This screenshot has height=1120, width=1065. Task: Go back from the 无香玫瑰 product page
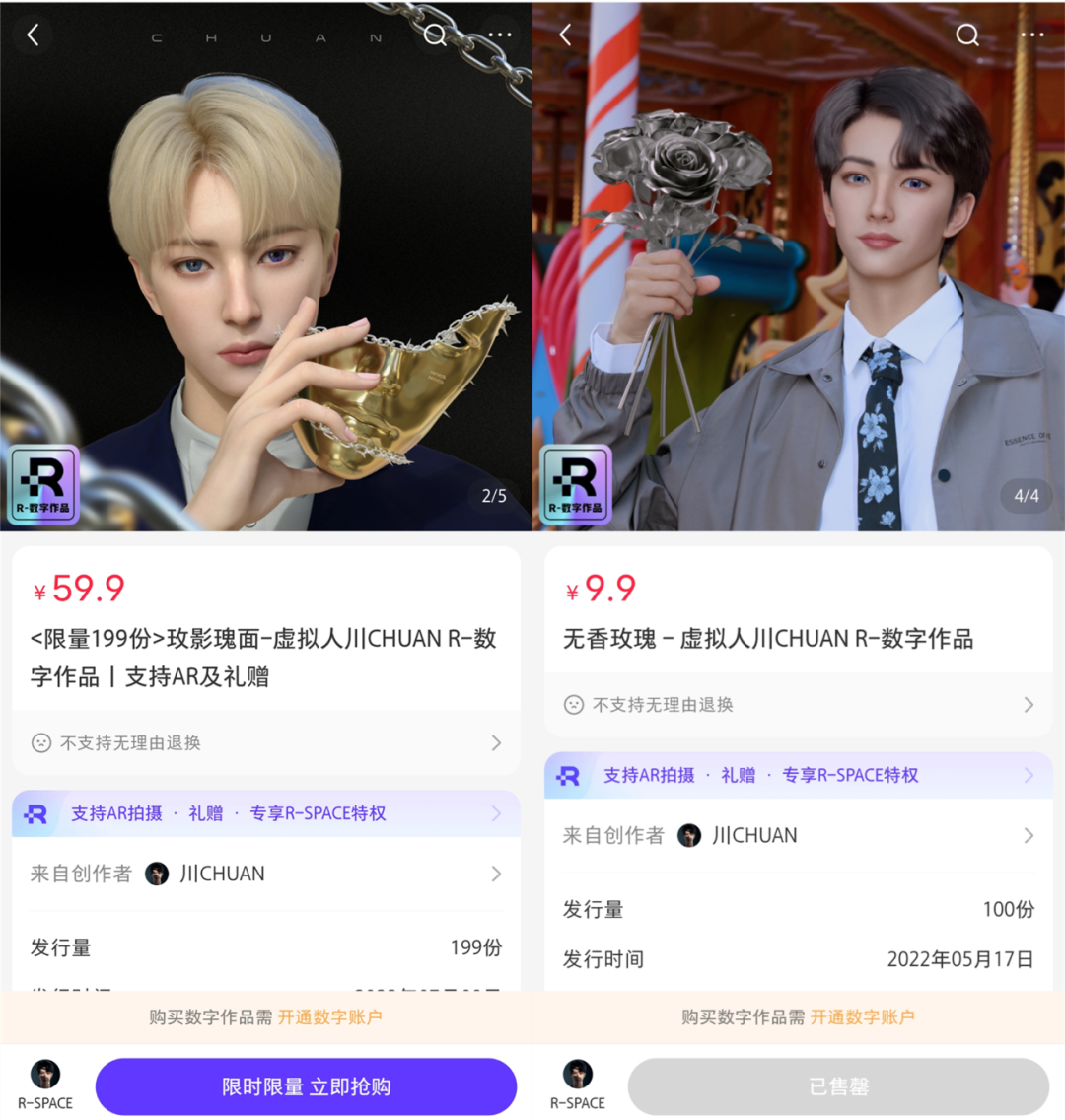click(x=565, y=35)
